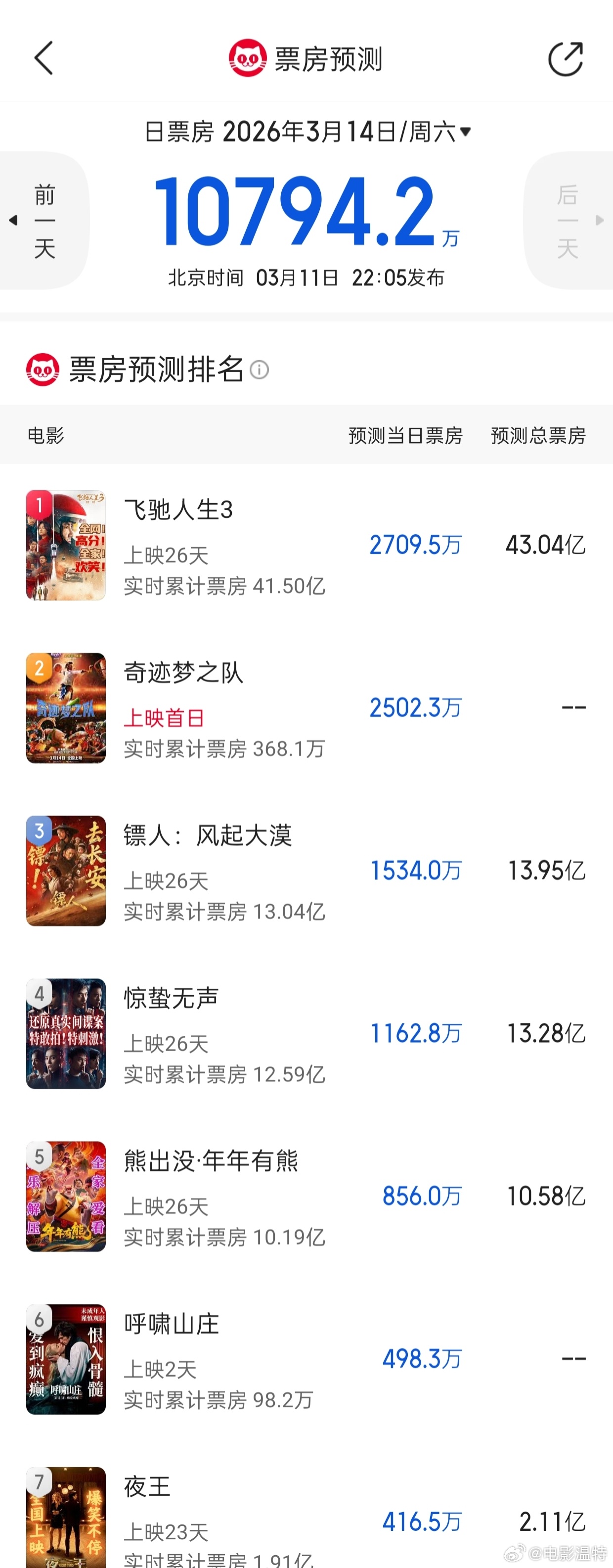The image size is (613, 1568).
Task: Click the Maoyan cat logo in title bar
Action: coord(248,57)
